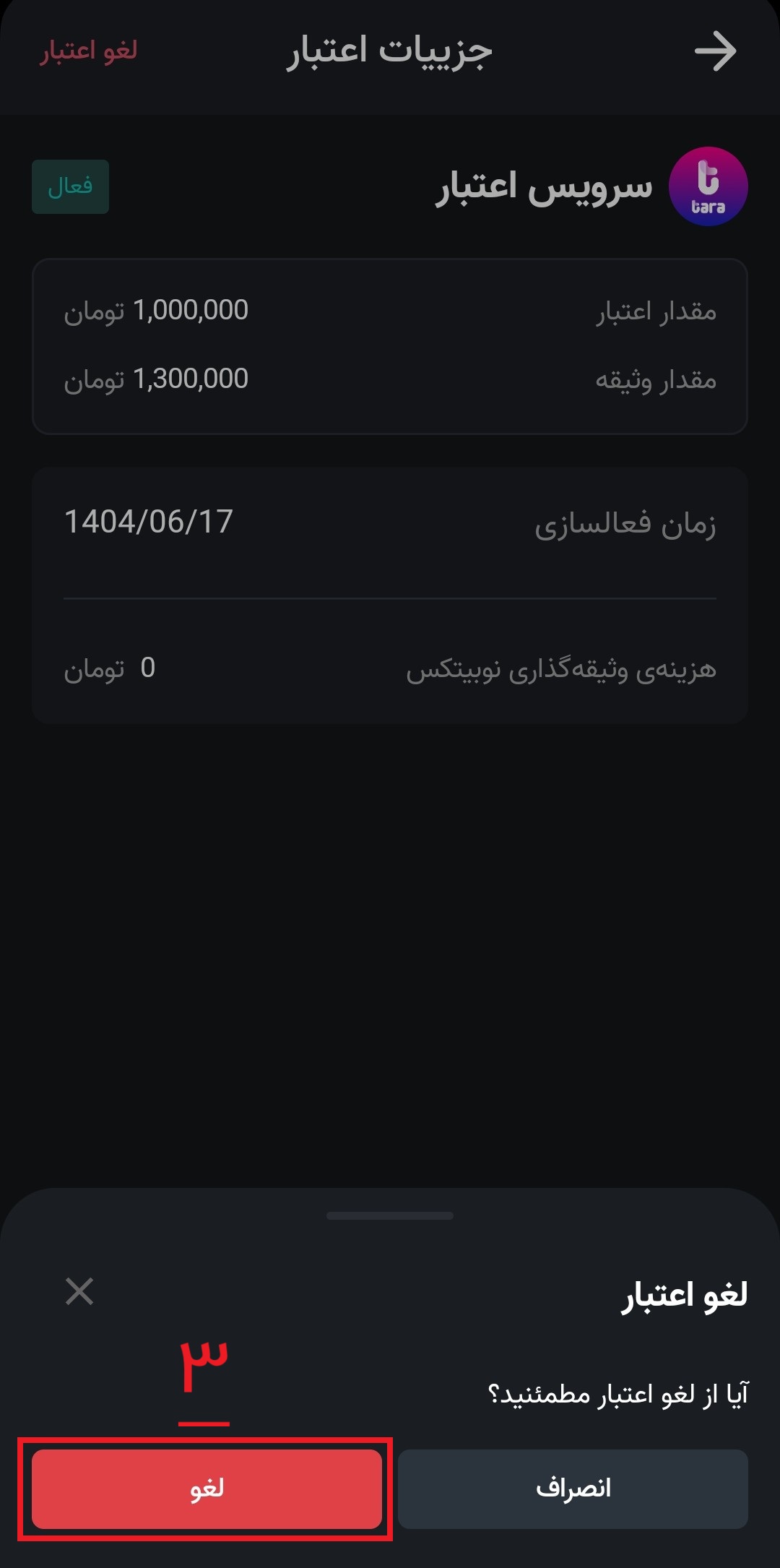Close the لغو اعتبار confirmation sheet
780x1568 pixels.
[x=79, y=1291]
